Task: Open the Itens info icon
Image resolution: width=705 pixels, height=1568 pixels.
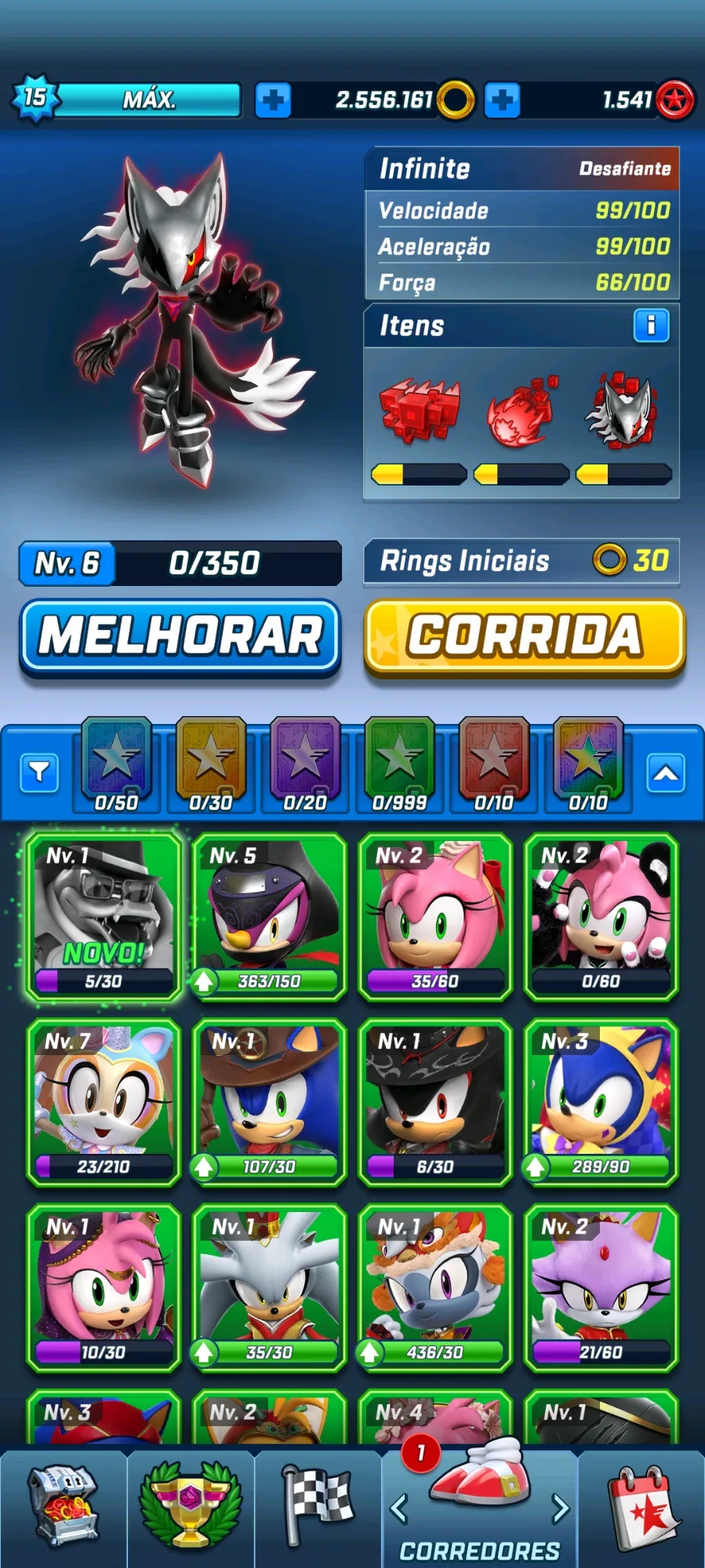Action: pyautogui.click(x=651, y=326)
